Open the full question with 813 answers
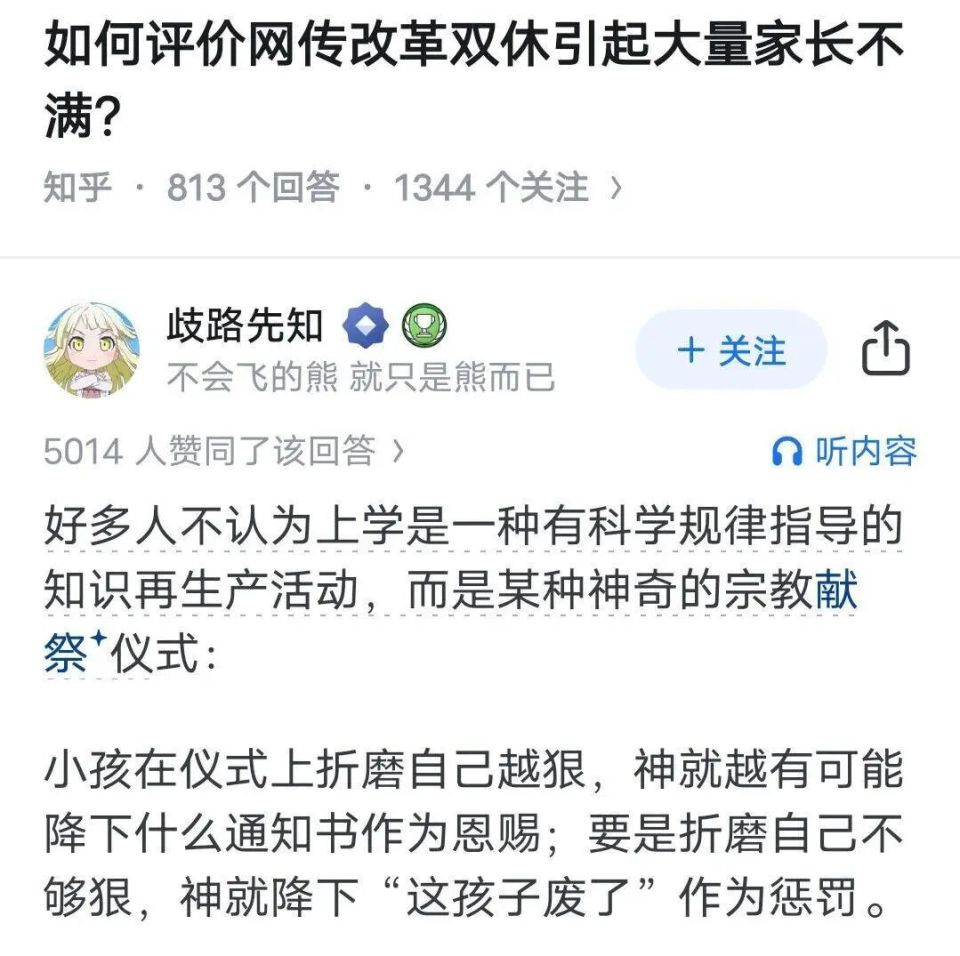The image size is (960, 956). (x=332, y=188)
